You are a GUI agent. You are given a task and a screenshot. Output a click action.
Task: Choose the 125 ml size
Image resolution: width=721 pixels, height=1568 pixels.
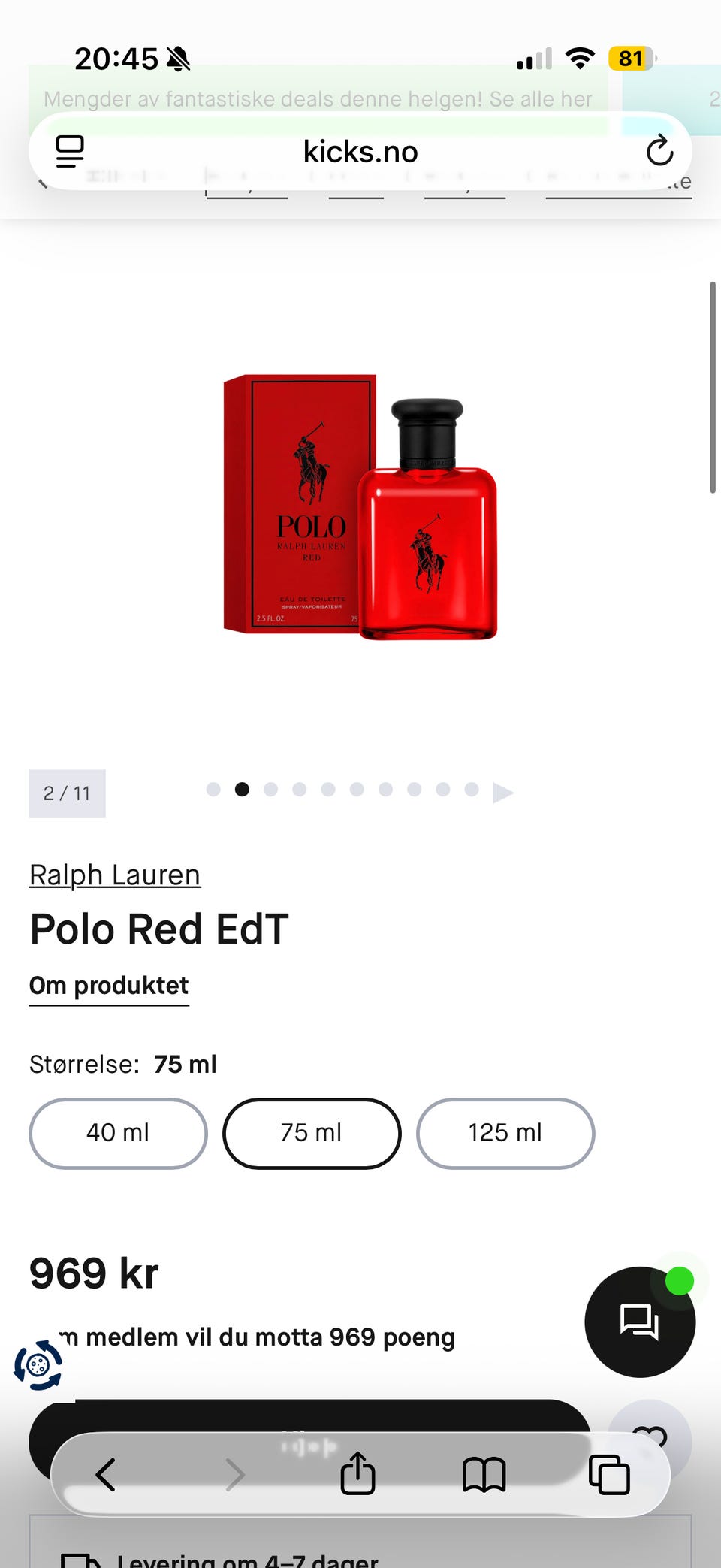coord(505,1133)
